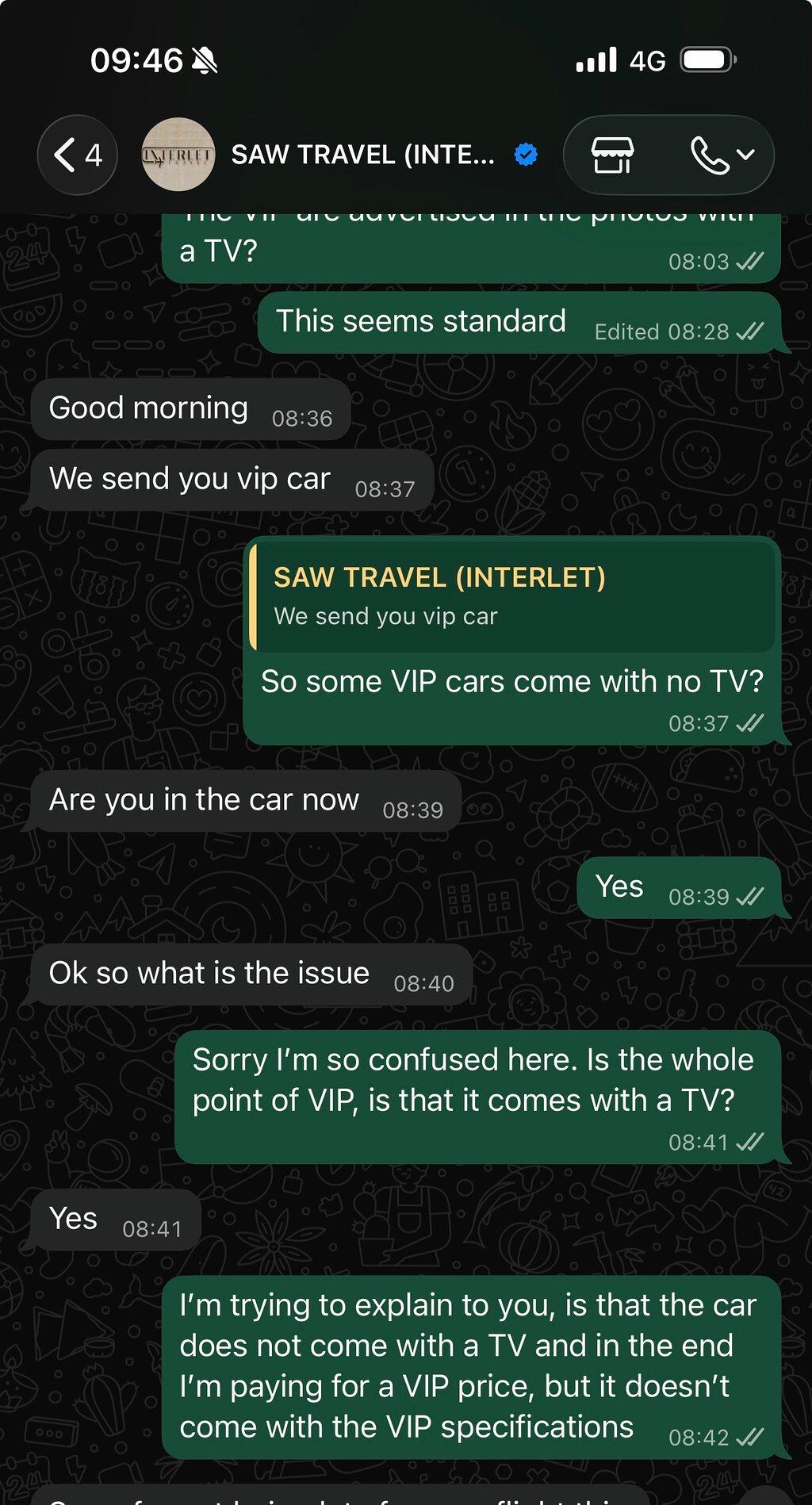Tap the SAW TRAVEL profile picture

pyautogui.click(x=178, y=155)
